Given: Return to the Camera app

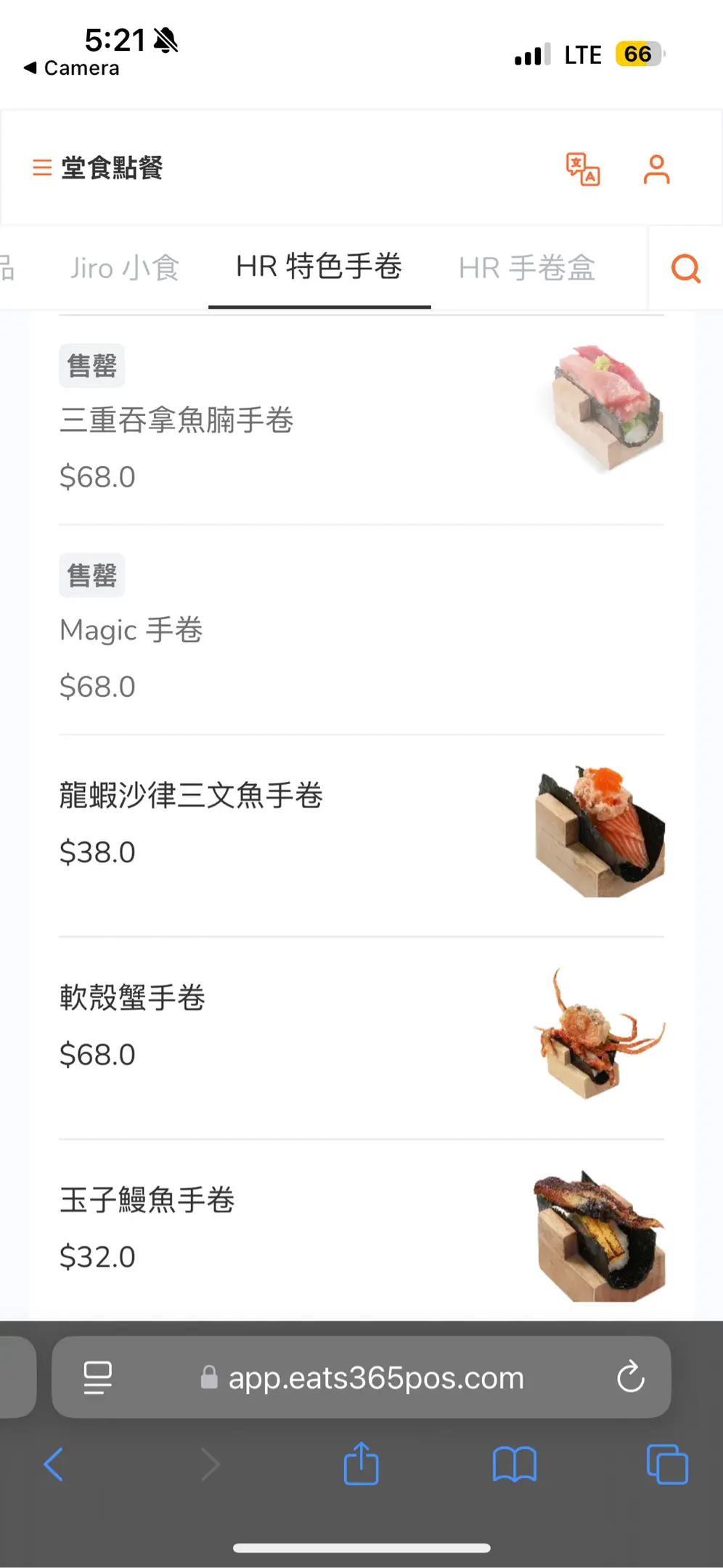Looking at the screenshot, I should pos(72,68).
